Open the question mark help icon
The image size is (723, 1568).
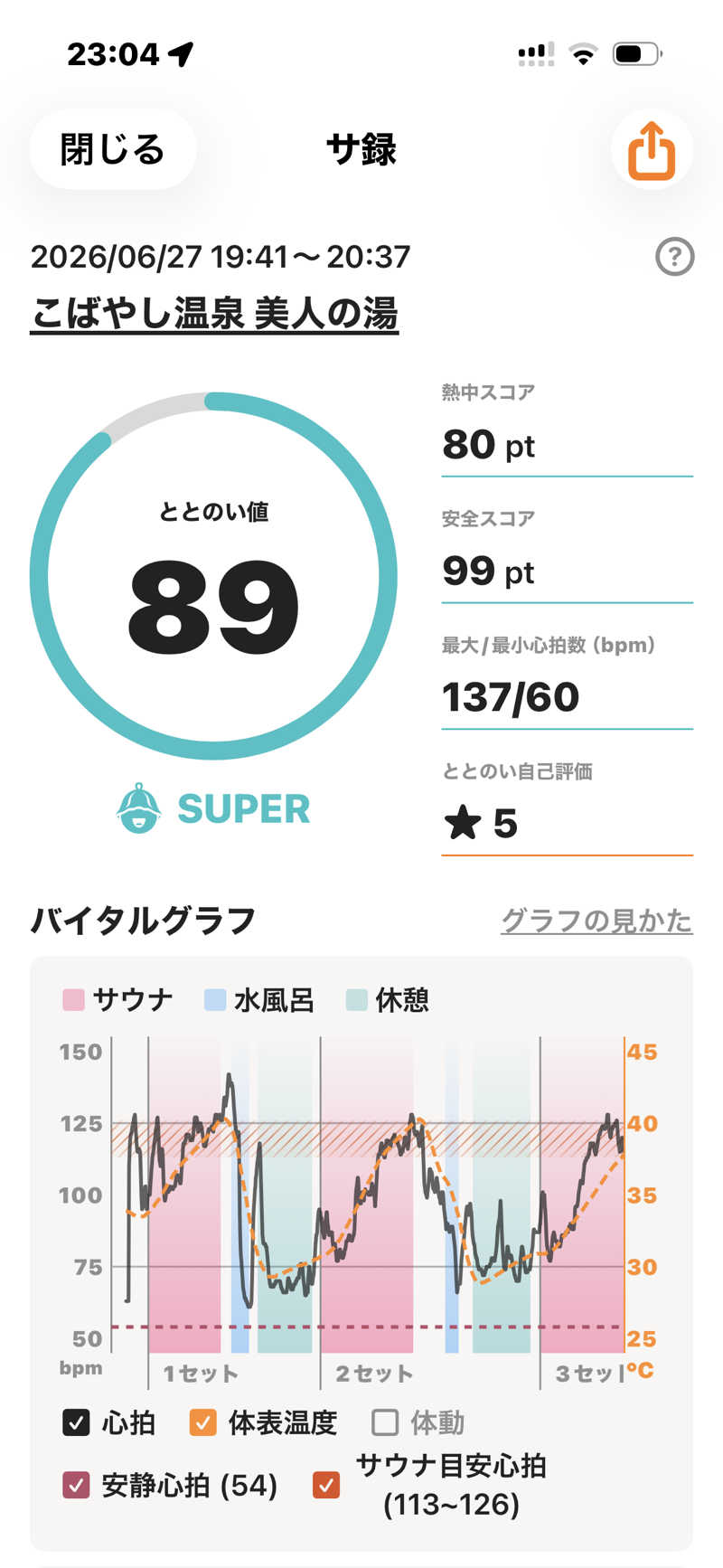click(674, 257)
